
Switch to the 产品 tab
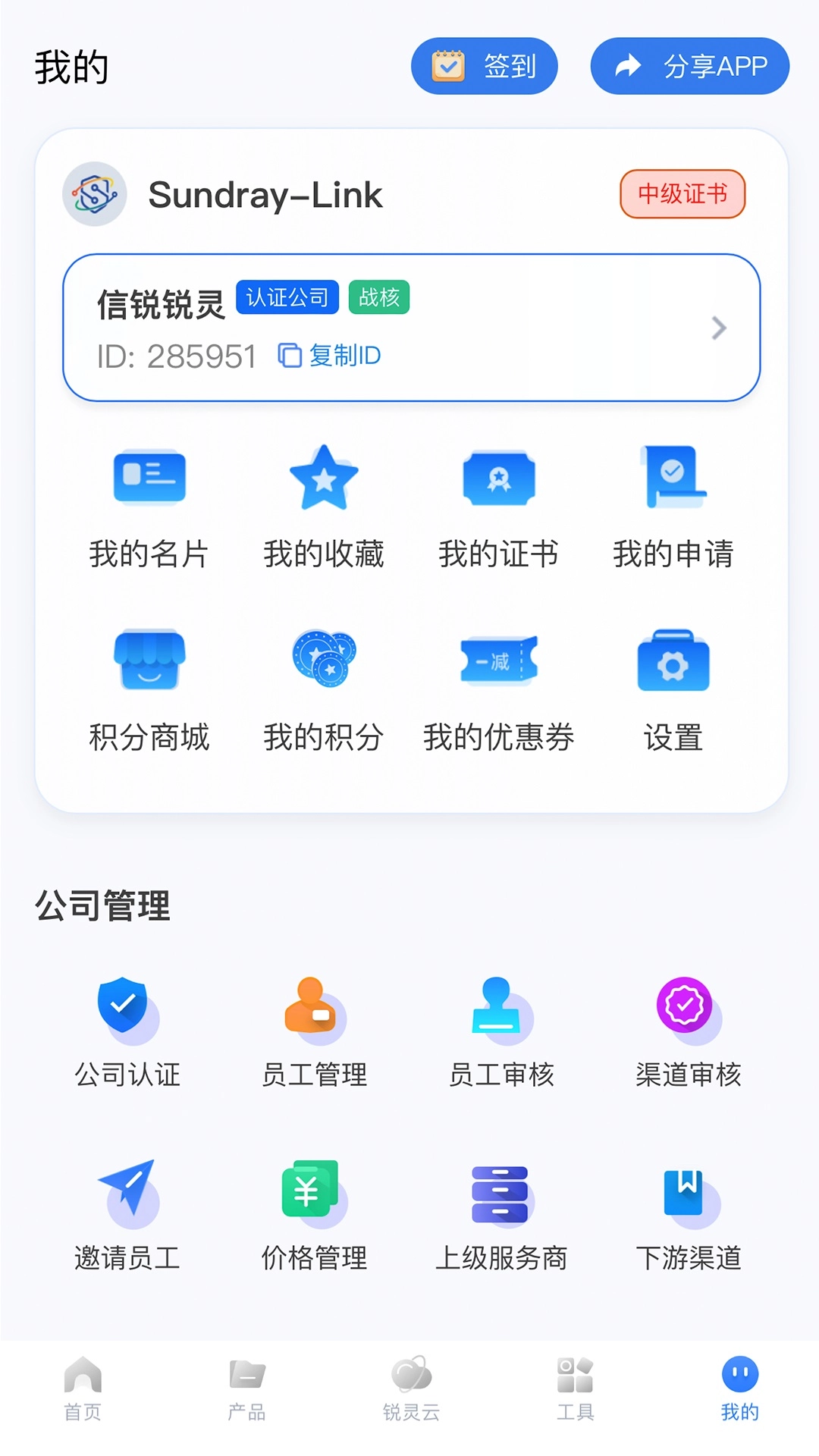click(x=246, y=1392)
